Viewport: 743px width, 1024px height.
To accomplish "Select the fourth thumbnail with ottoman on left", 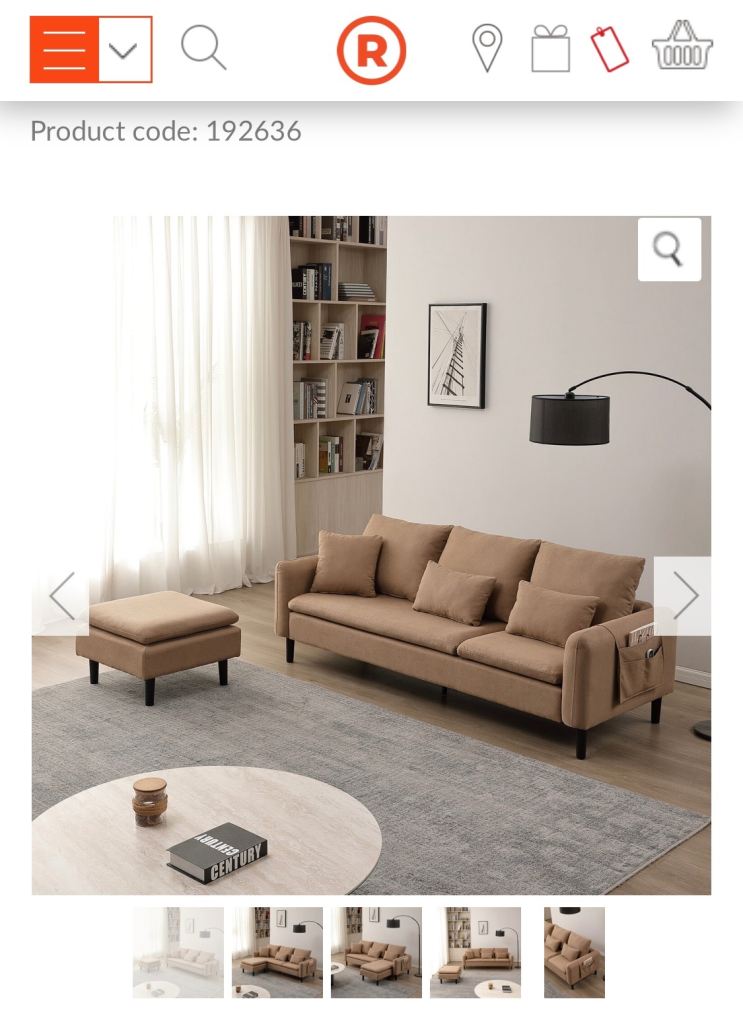I will click(x=475, y=952).
